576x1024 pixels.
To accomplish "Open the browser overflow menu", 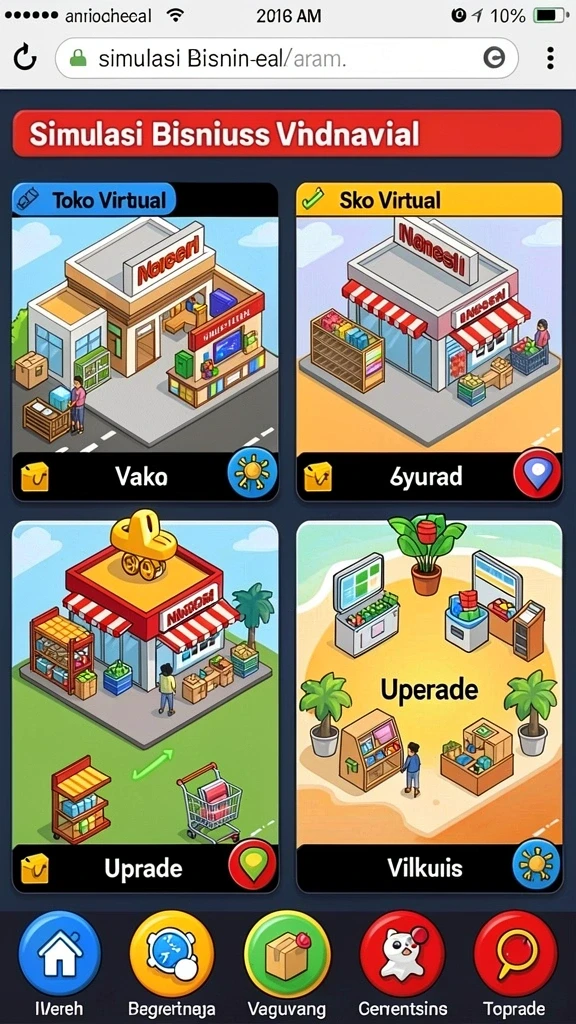I will 550,59.
